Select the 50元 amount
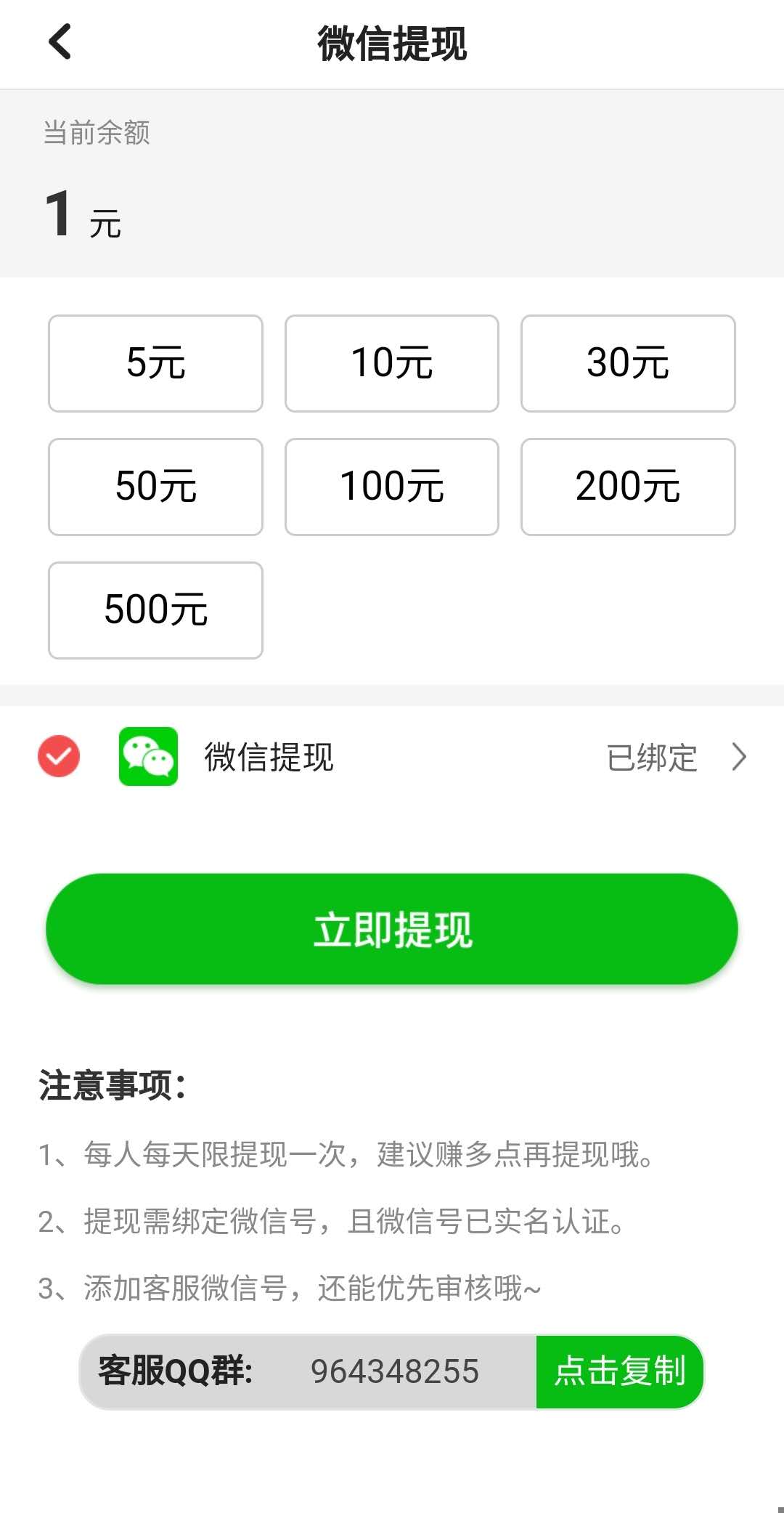The height and width of the screenshot is (1513, 784). [155, 487]
